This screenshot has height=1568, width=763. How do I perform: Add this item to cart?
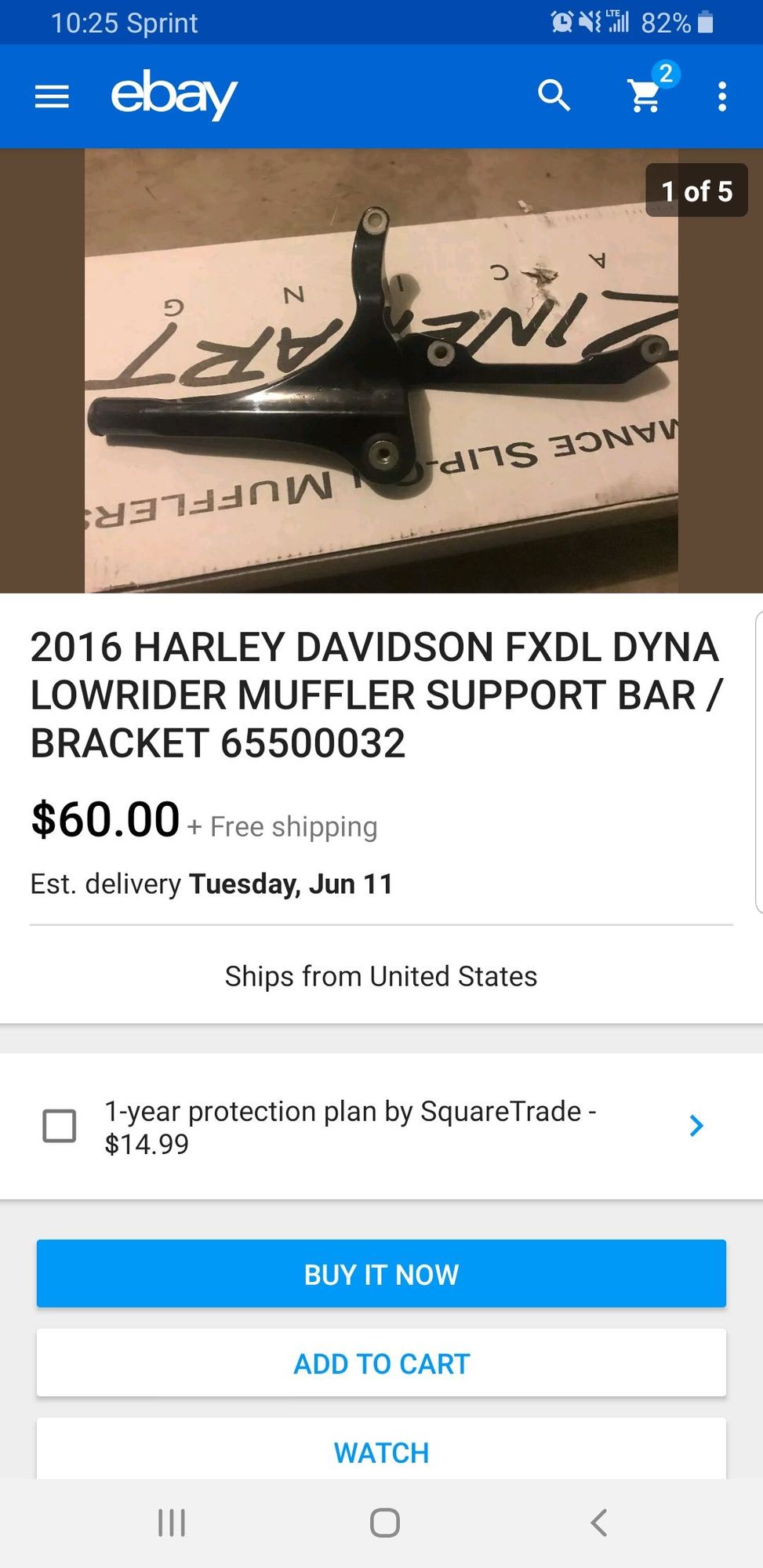381,1363
